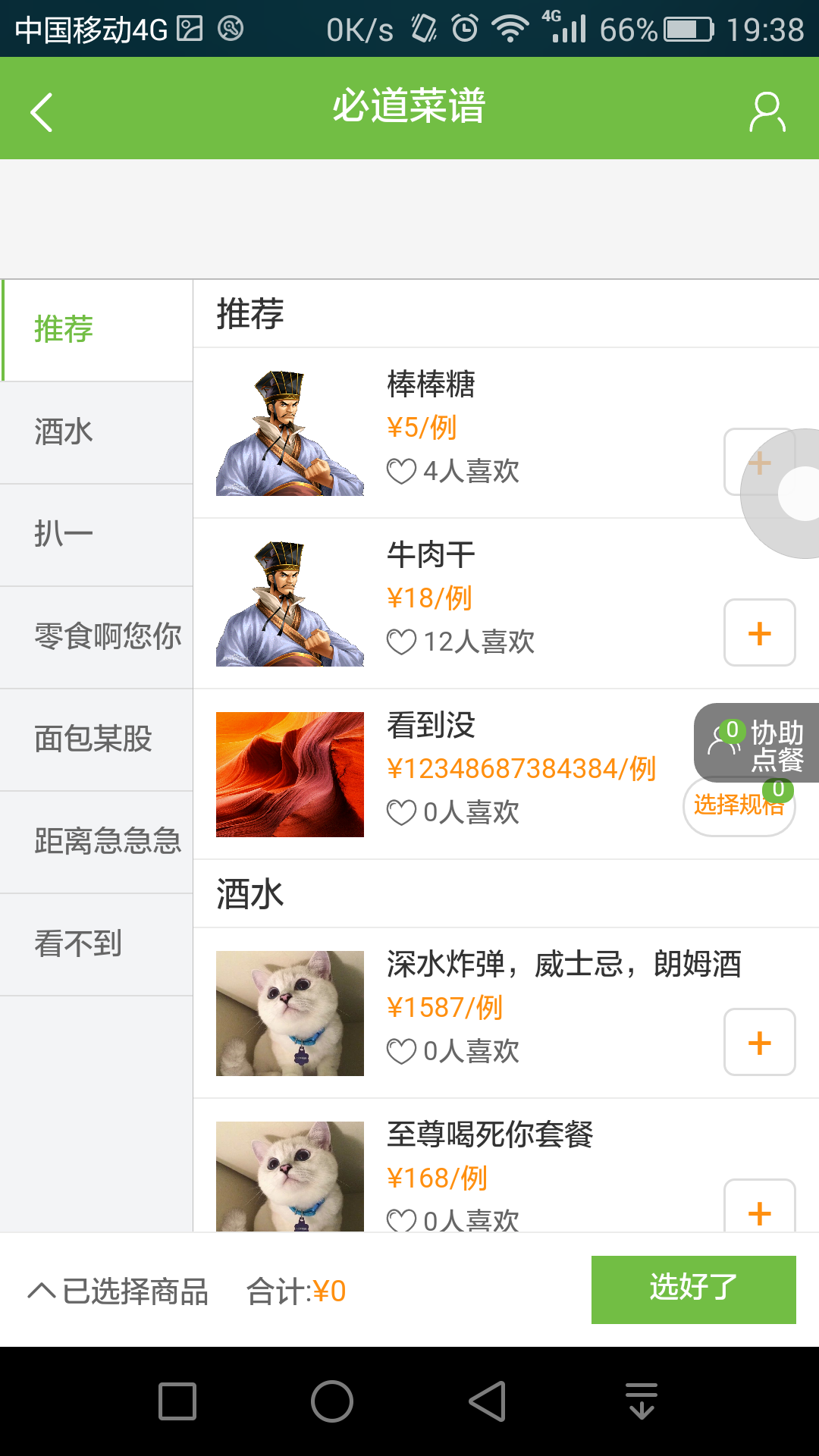
Task: View the 看到没 dish photo
Action: 290,774
